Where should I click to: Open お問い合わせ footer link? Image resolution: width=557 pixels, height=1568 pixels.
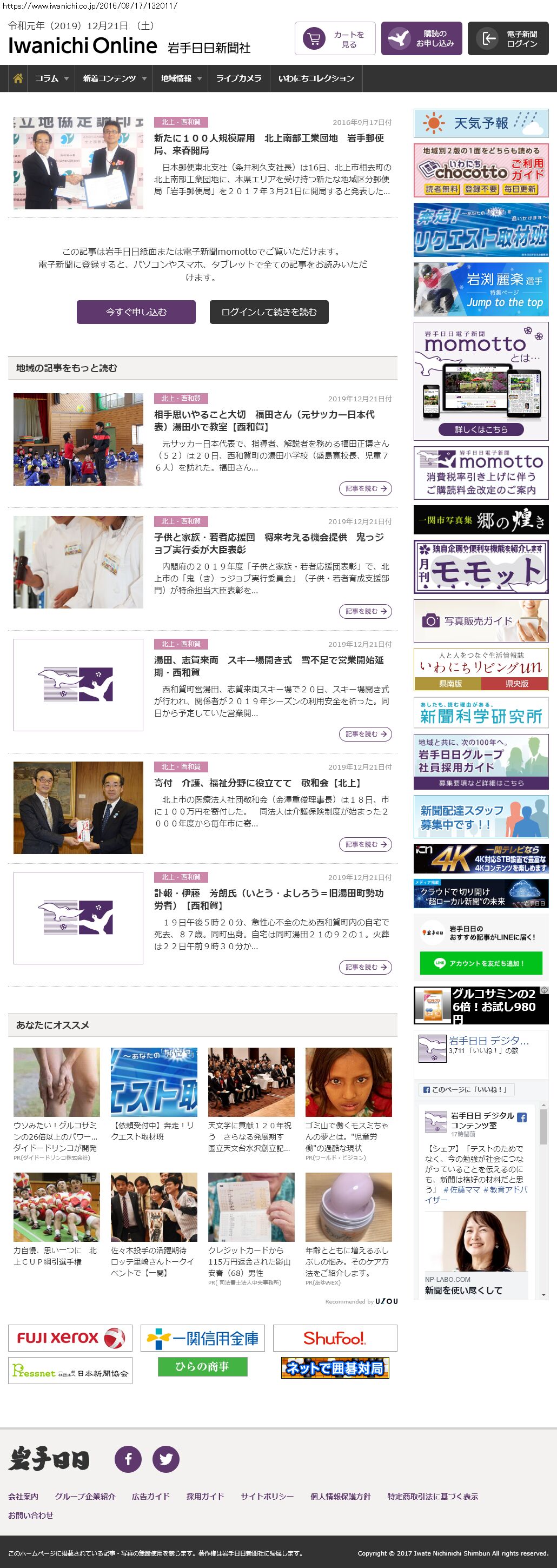pos(30,1515)
